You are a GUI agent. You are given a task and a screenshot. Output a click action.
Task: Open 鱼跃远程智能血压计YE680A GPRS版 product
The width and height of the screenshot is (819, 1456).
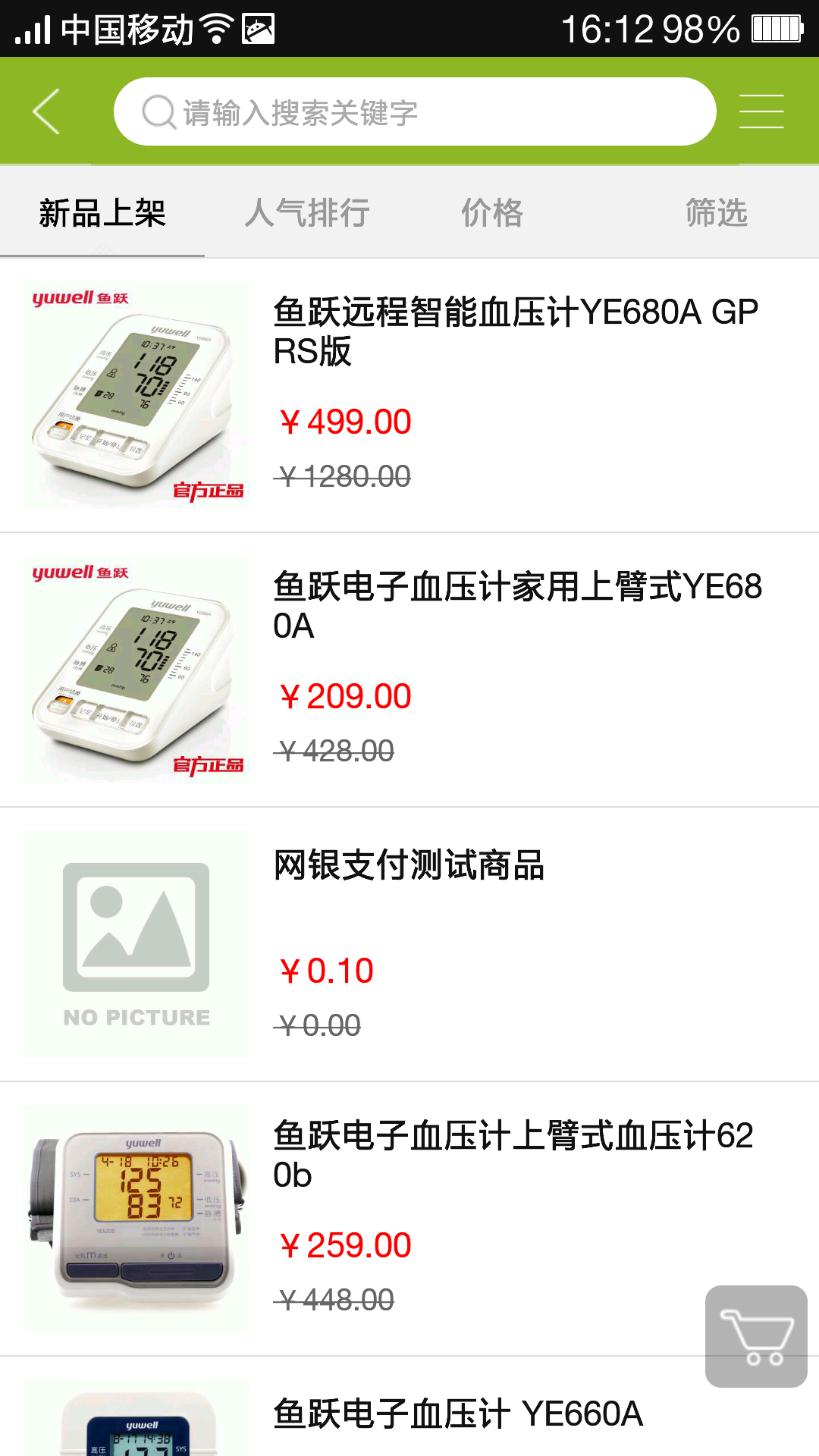click(516, 331)
